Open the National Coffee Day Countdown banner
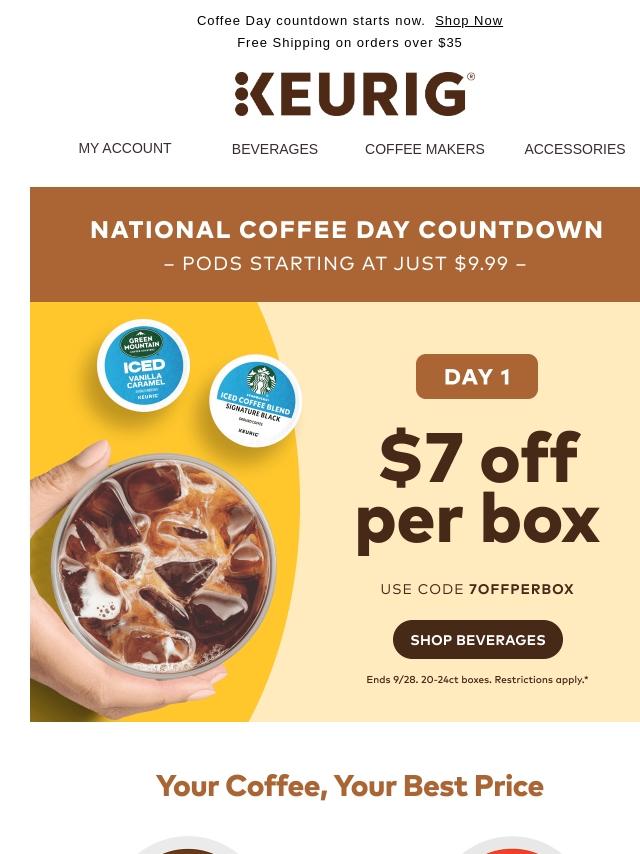The width and height of the screenshot is (640, 854). coord(346,244)
